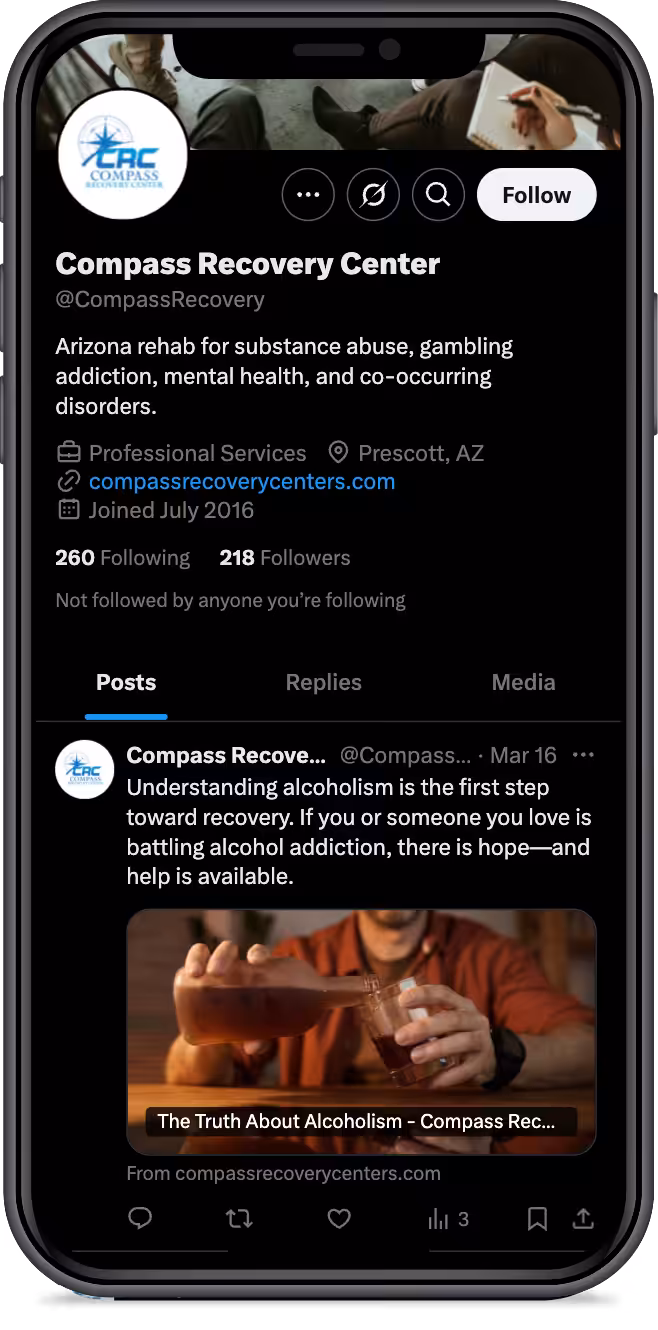This screenshot has width=658, height=1330.
Task: Search this profile's posts
Action: coord(438,195)
